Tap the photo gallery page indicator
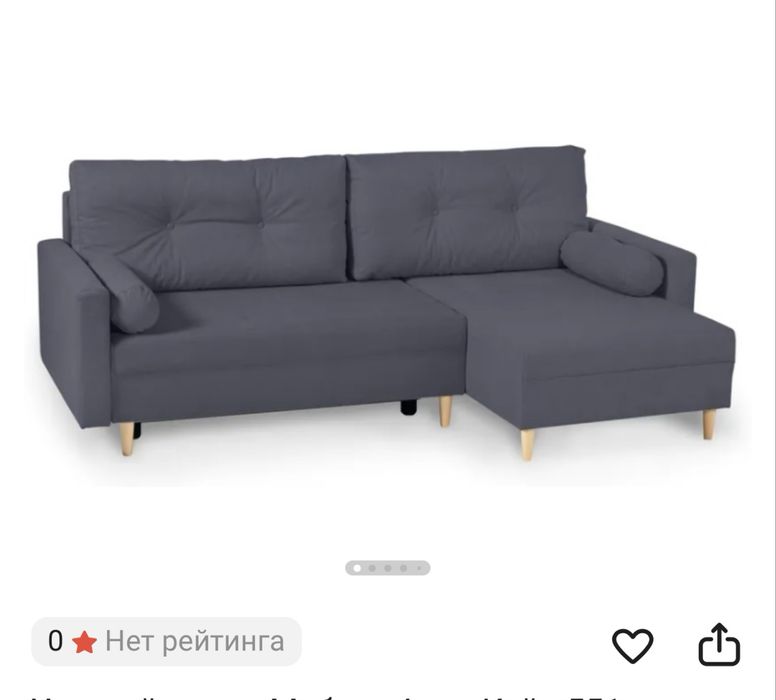The height and width of the screenshot is (700, 776). pyautogui.click(x=388, y=568)
